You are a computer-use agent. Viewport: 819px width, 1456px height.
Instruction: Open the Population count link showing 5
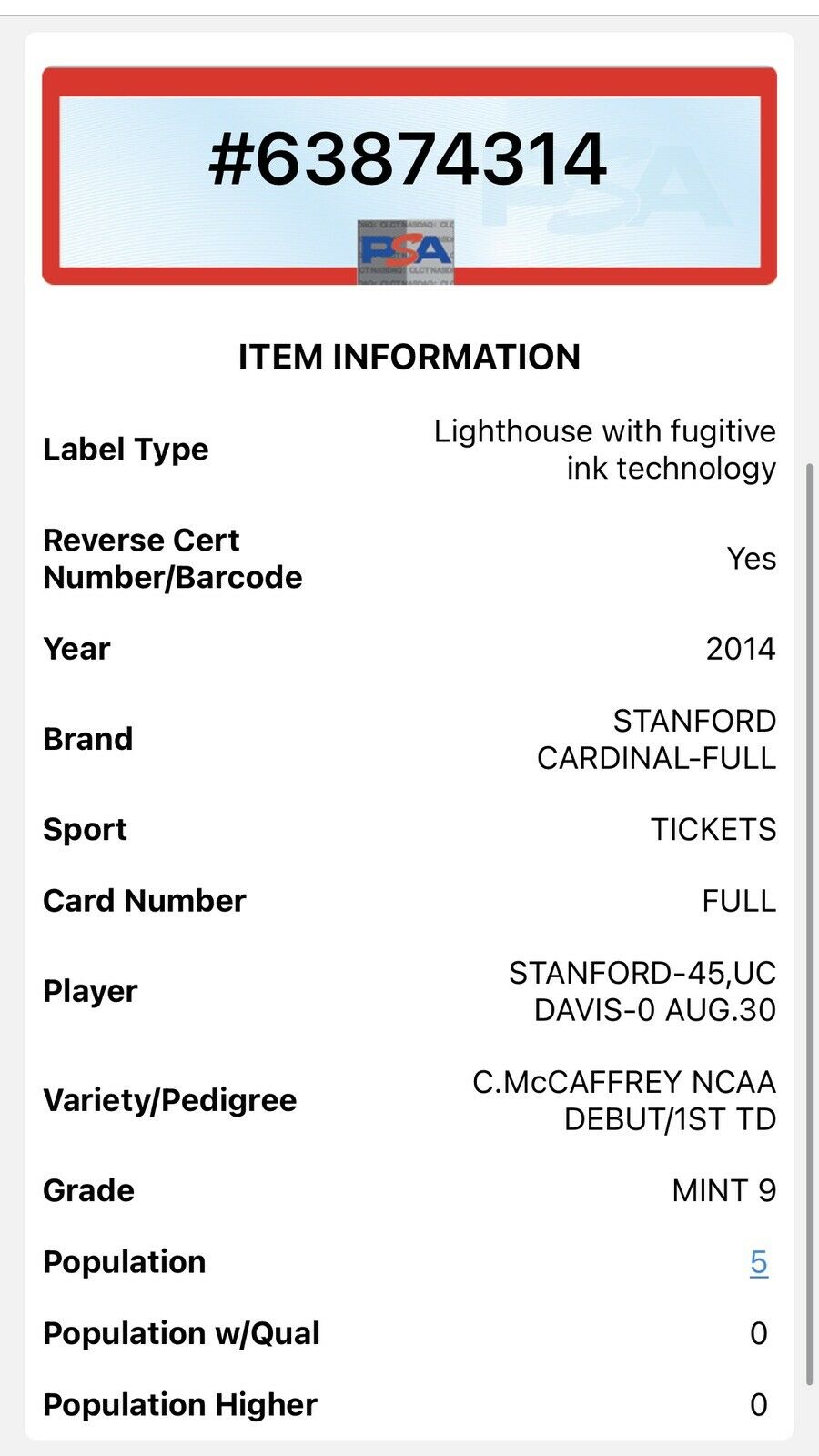pos(758,1262)
